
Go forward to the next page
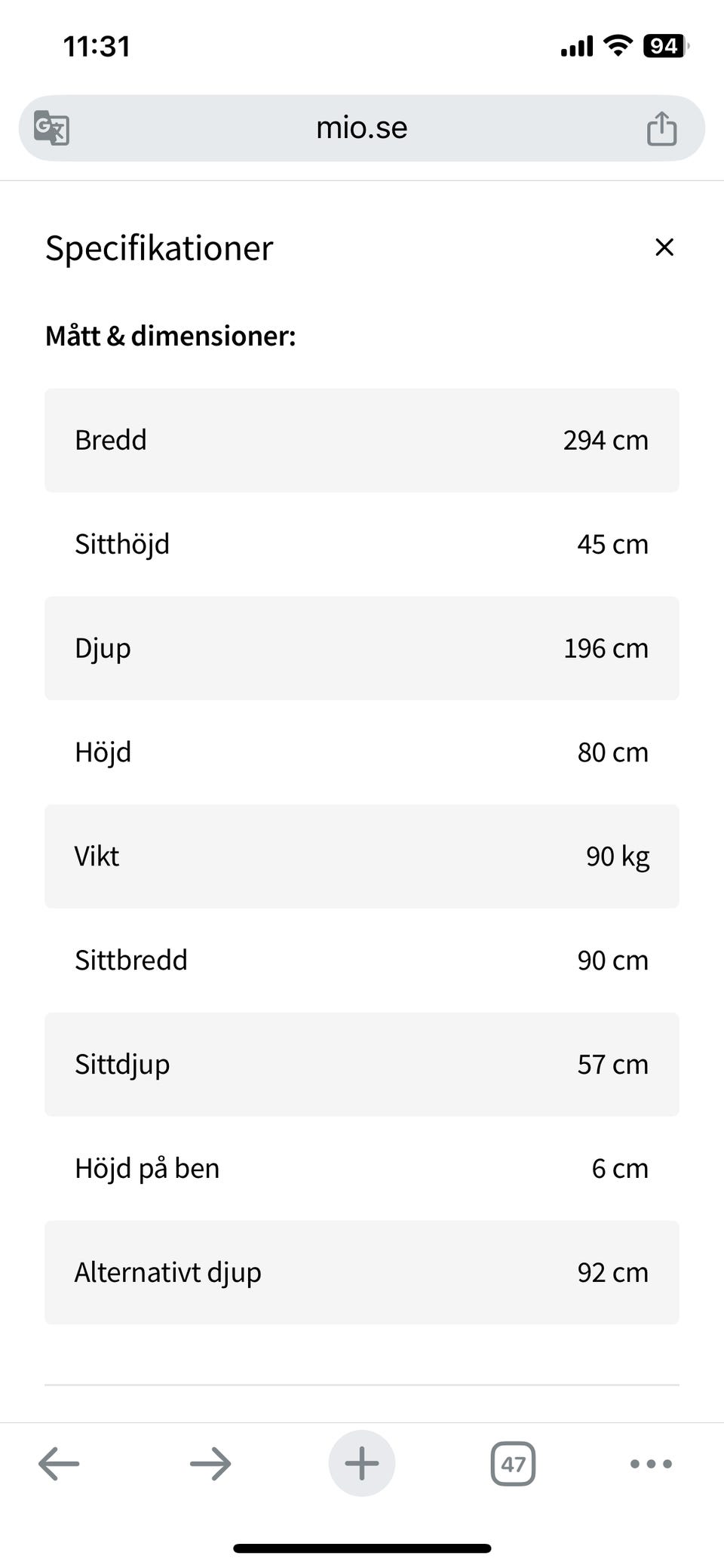(210, 1463)
